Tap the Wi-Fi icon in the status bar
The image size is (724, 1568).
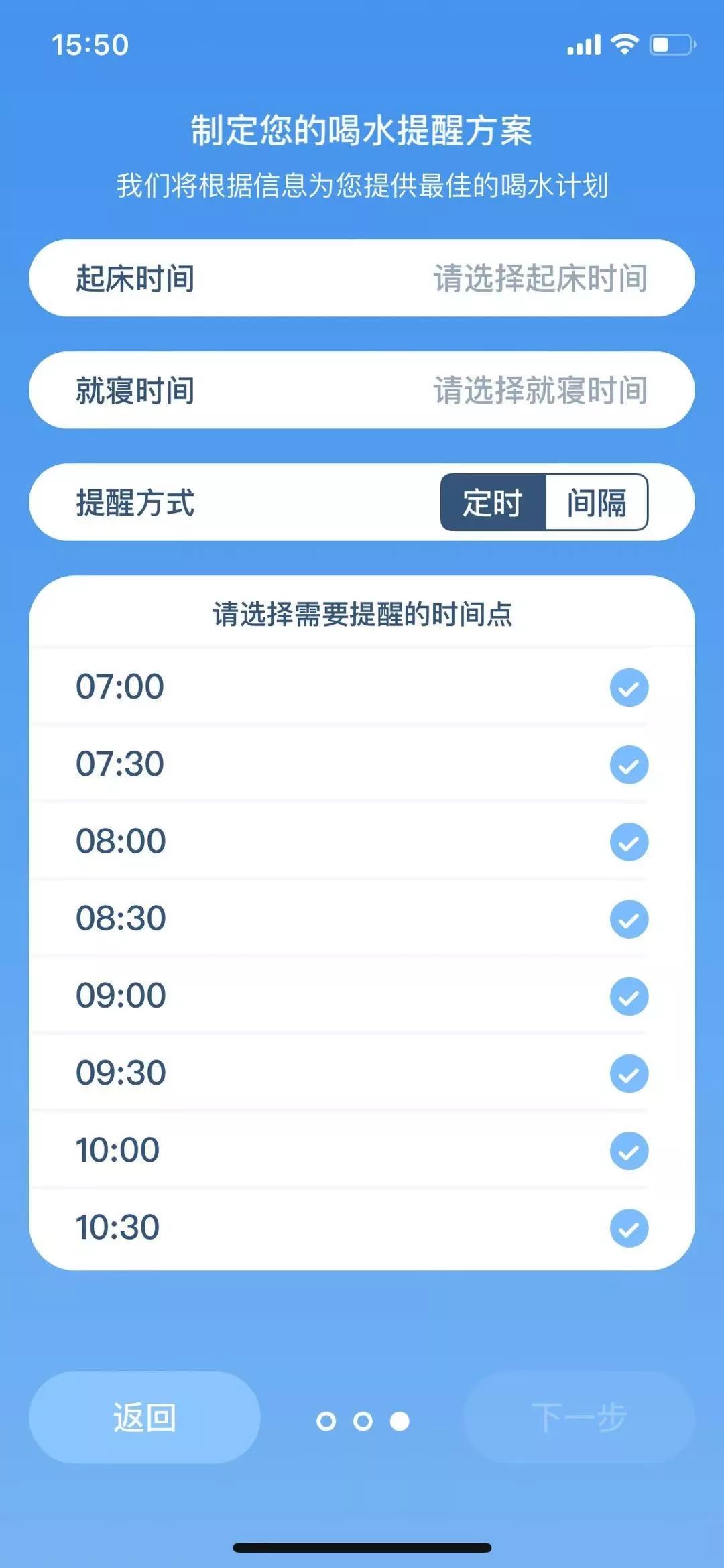(x=624, y=44)
